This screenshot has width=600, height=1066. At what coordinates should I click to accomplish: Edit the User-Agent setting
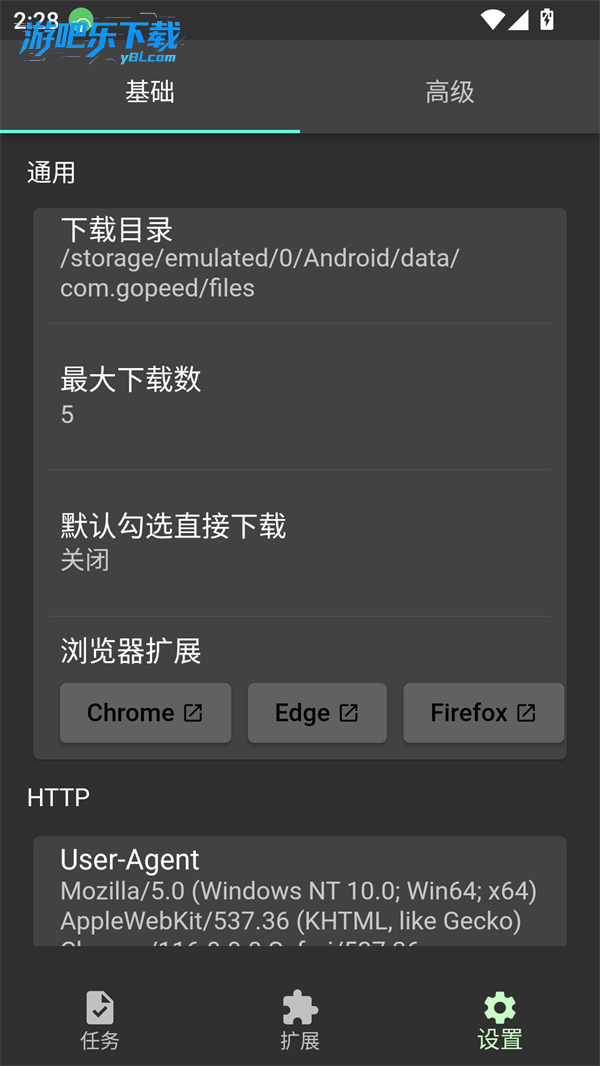click(x=300, y=892)
